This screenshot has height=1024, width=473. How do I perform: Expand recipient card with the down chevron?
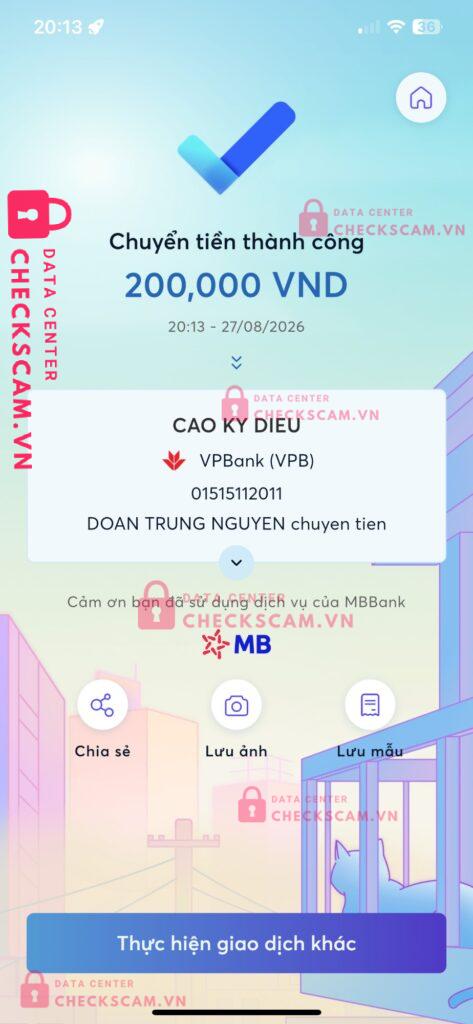236,562
